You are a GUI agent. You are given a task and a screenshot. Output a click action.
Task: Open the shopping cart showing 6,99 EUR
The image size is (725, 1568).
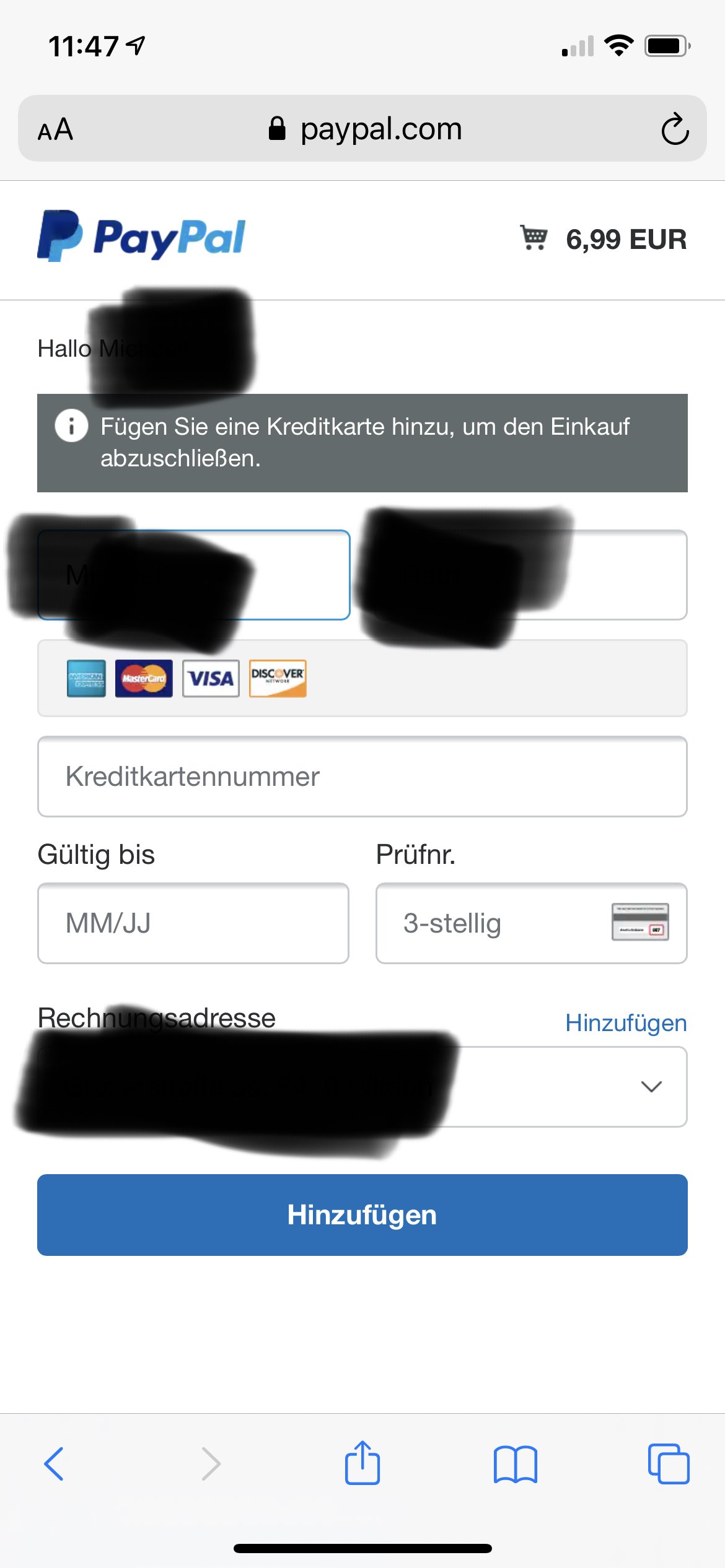pos(603,239)
